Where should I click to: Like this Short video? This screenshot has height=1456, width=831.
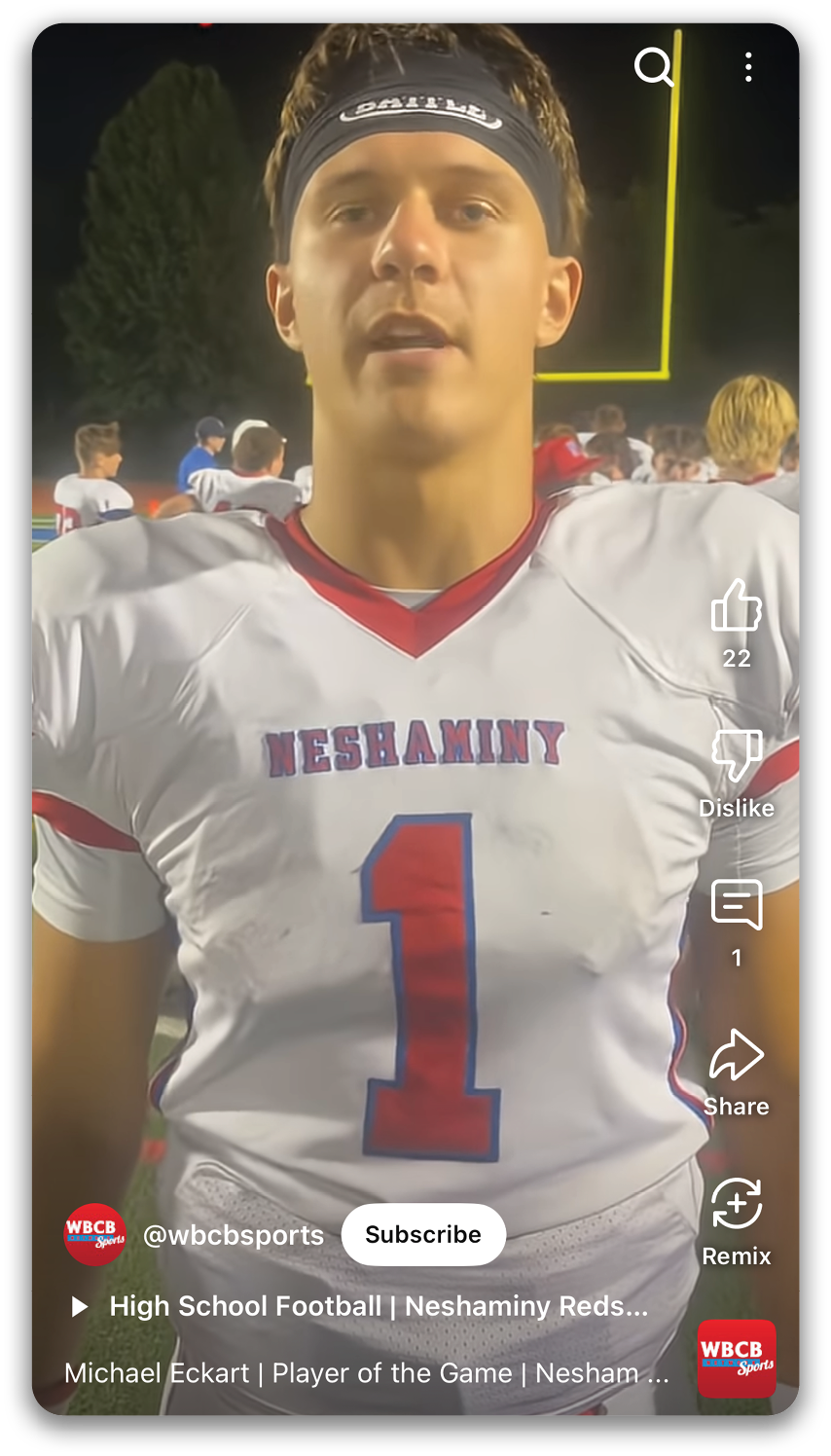[x=736, y=606]
